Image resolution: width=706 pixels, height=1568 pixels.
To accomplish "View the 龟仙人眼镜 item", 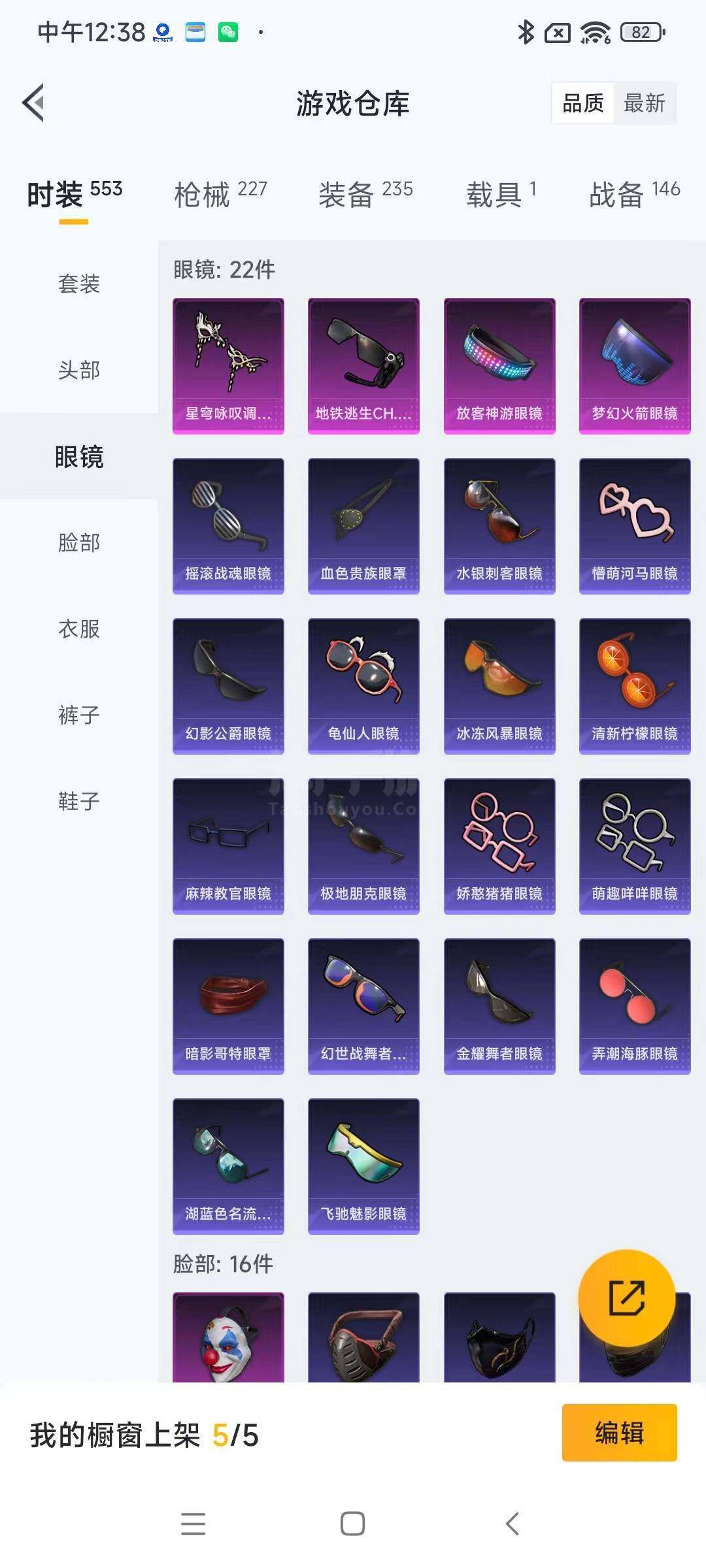I will point(363,686).
